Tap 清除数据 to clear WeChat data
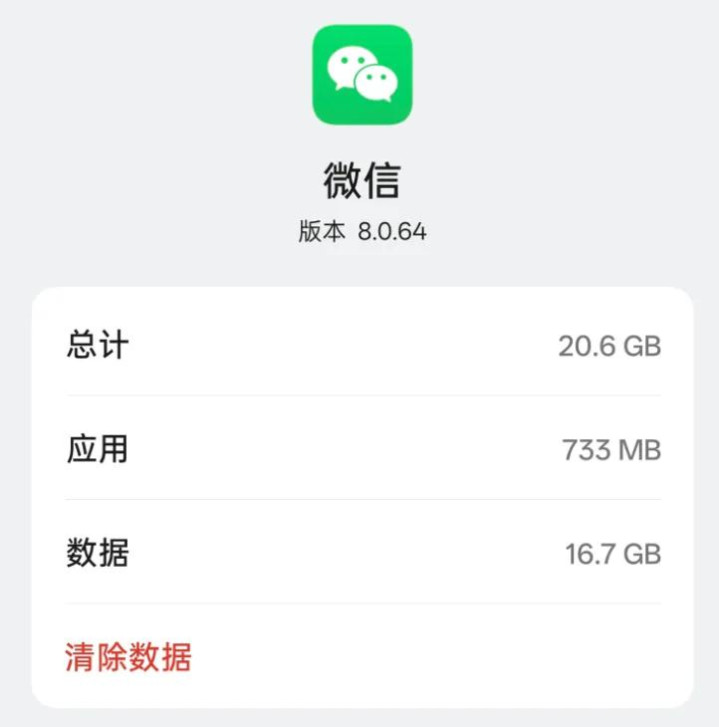 pos(128,657)
